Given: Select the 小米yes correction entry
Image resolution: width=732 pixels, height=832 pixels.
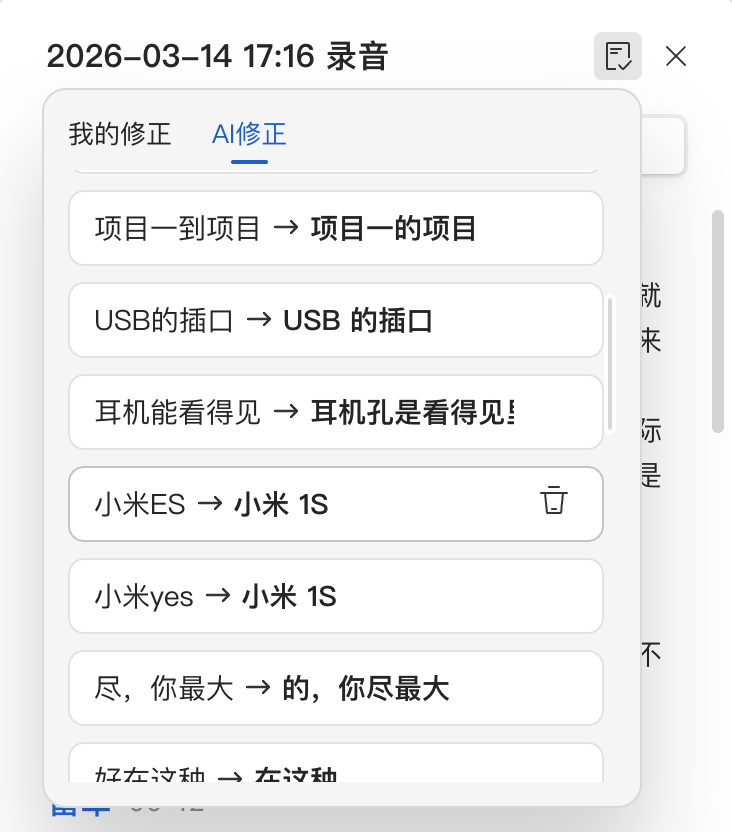Looking at the screenshot, I should point(336,596).
